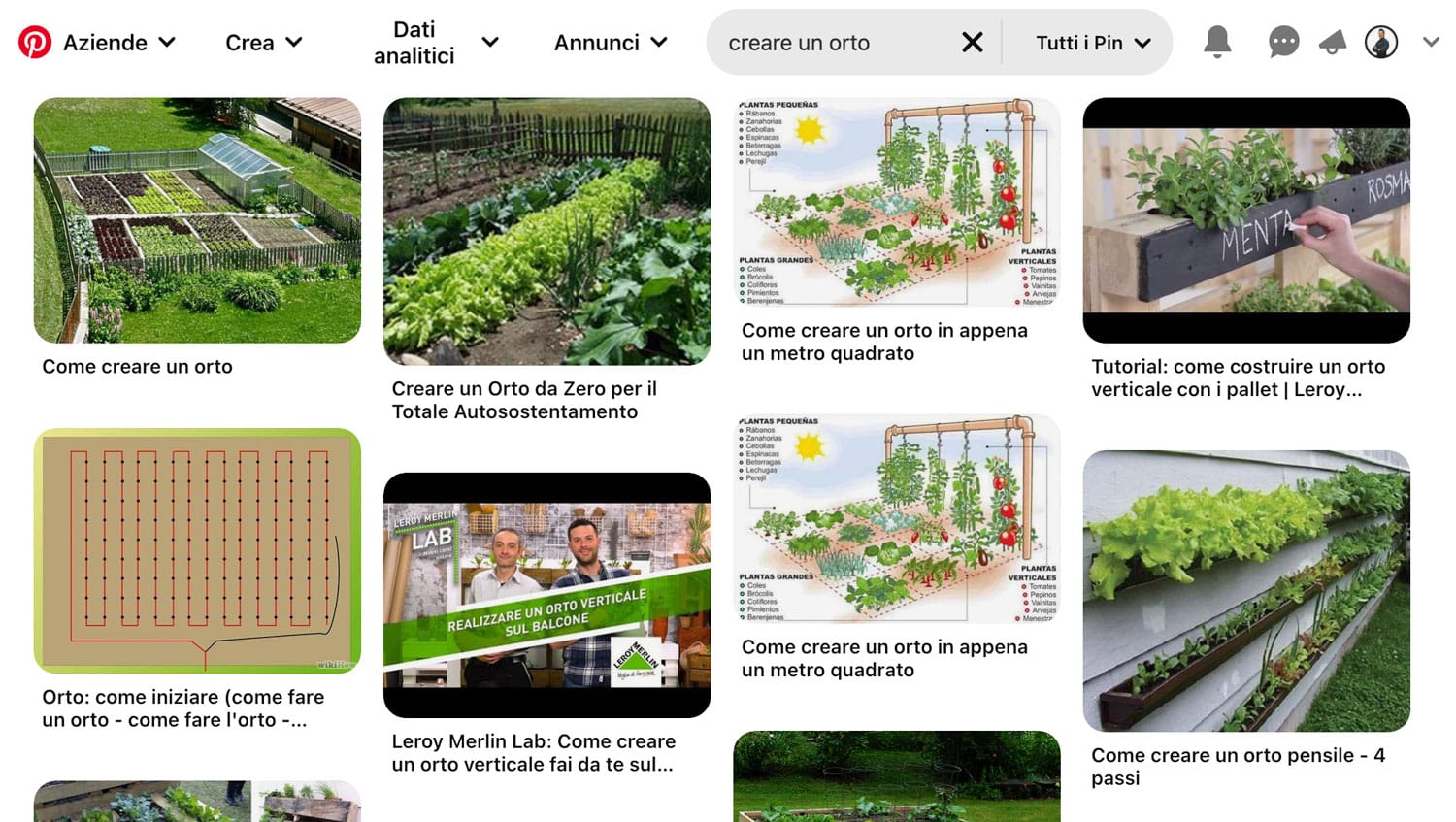Open the Dati analitici dropdown
Screen dimensions: 1456x822
pyautogui.click(x=434, y=43)
